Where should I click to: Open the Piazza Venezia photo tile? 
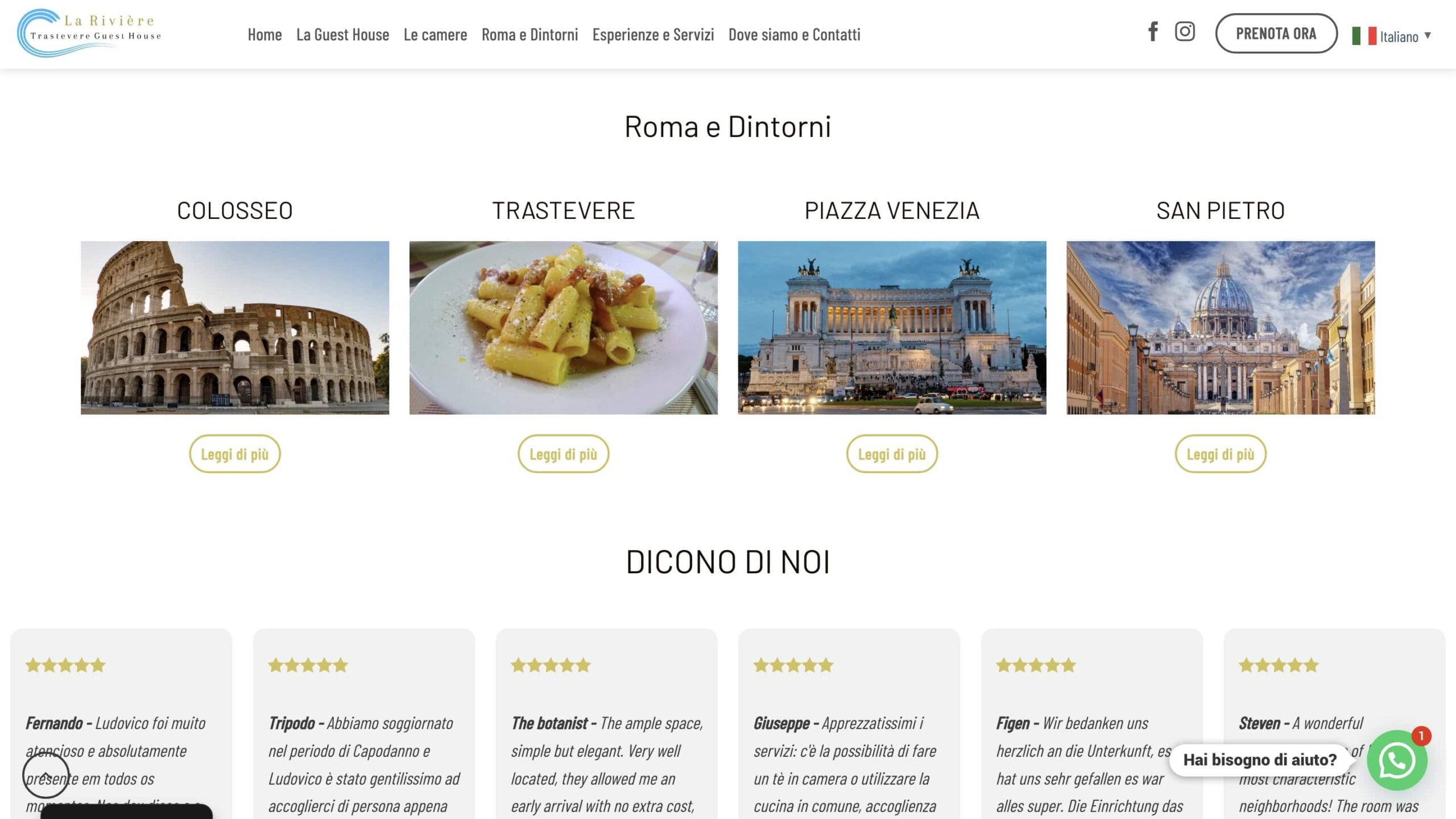tap(891, 328)
